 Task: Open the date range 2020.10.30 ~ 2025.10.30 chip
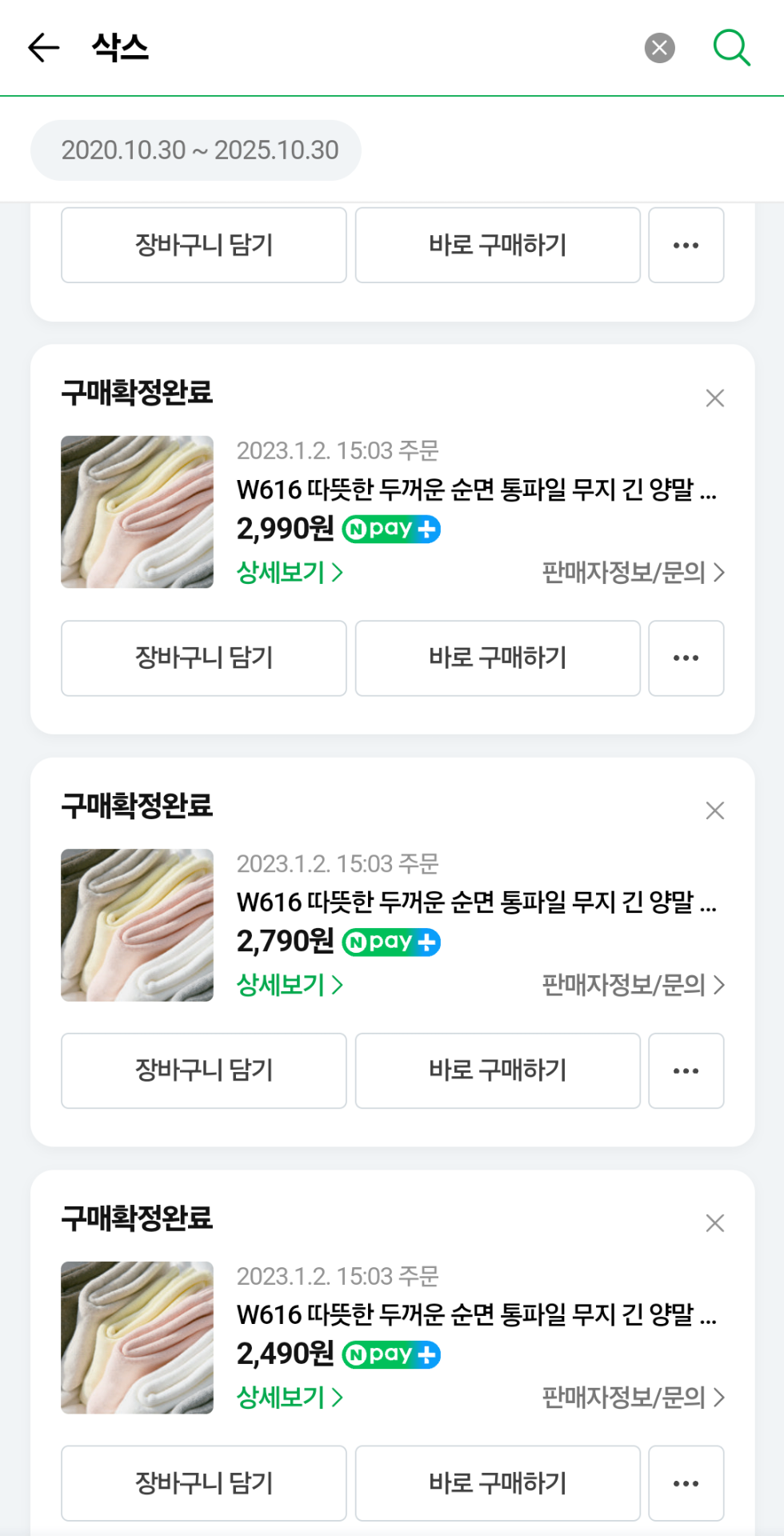click(196, 150)
